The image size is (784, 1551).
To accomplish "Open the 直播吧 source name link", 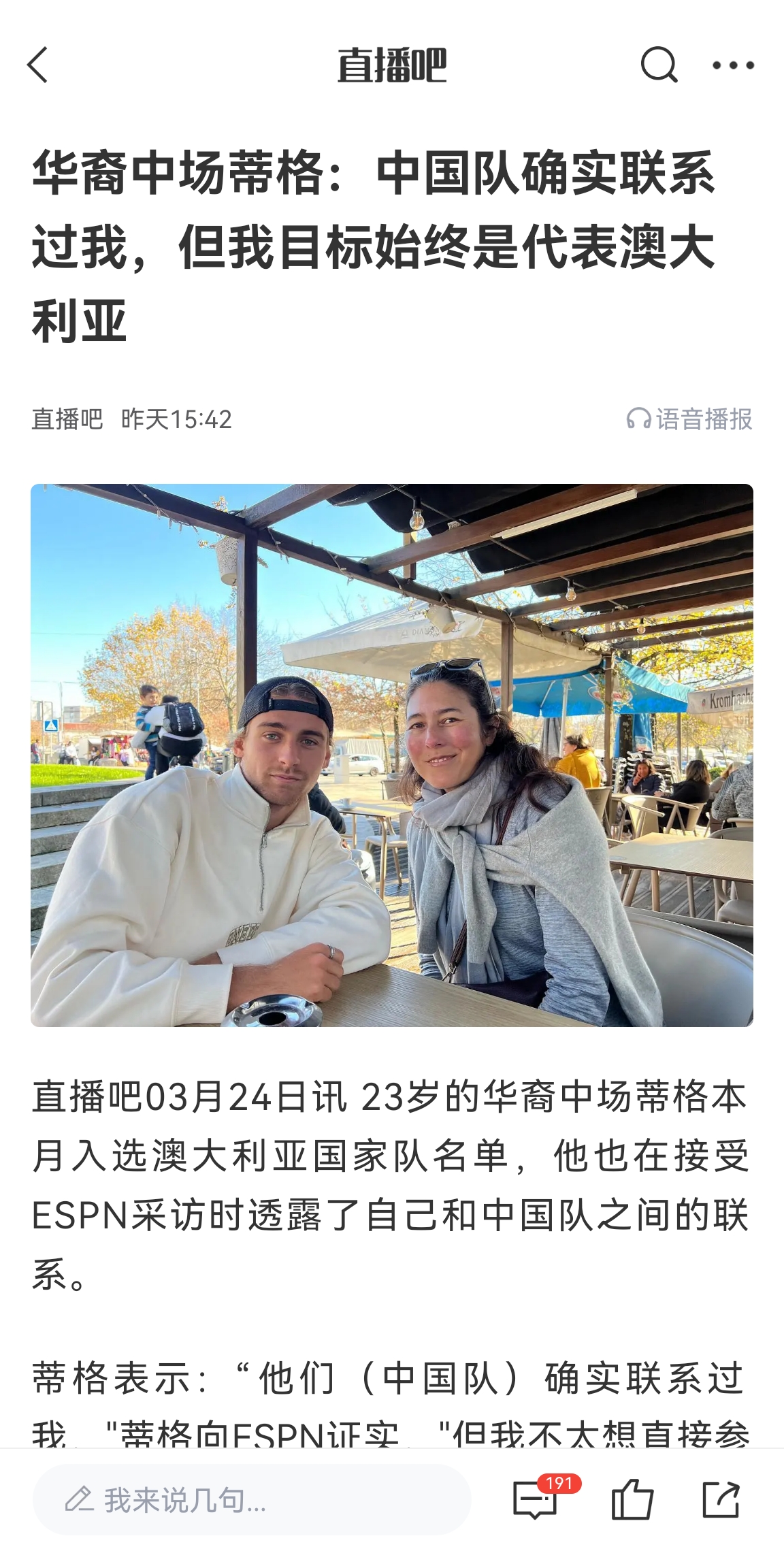I will point(67,419).
